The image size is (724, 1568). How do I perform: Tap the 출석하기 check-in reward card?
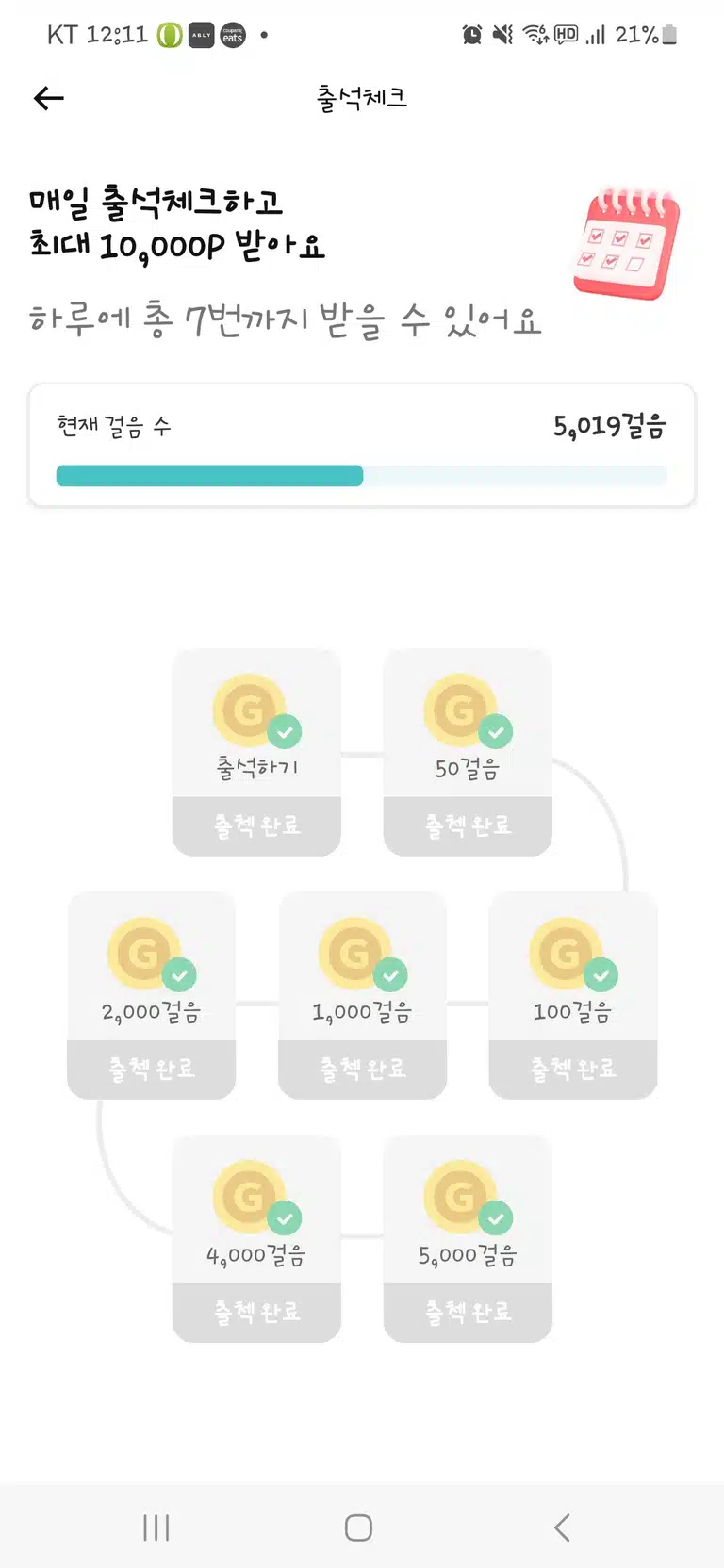pyautogui.click(x=256, y=752)
